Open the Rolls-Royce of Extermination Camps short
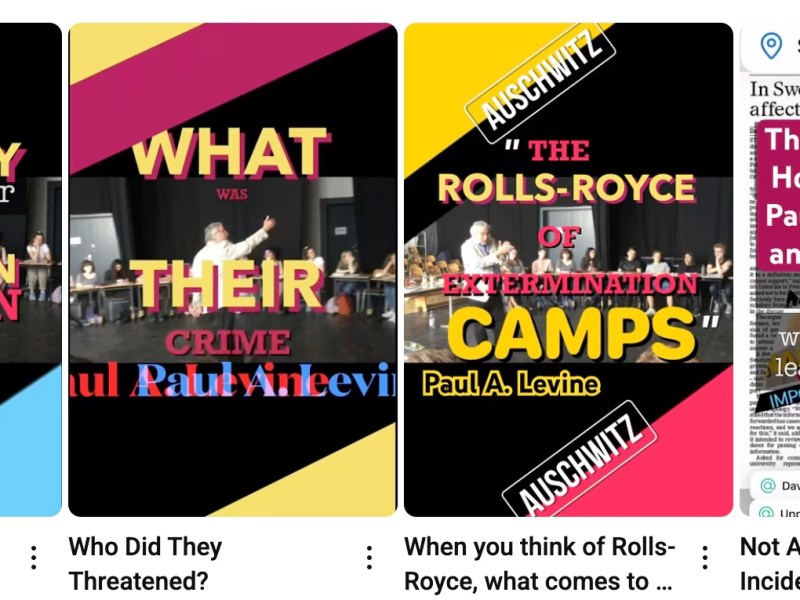 point(568,270)
